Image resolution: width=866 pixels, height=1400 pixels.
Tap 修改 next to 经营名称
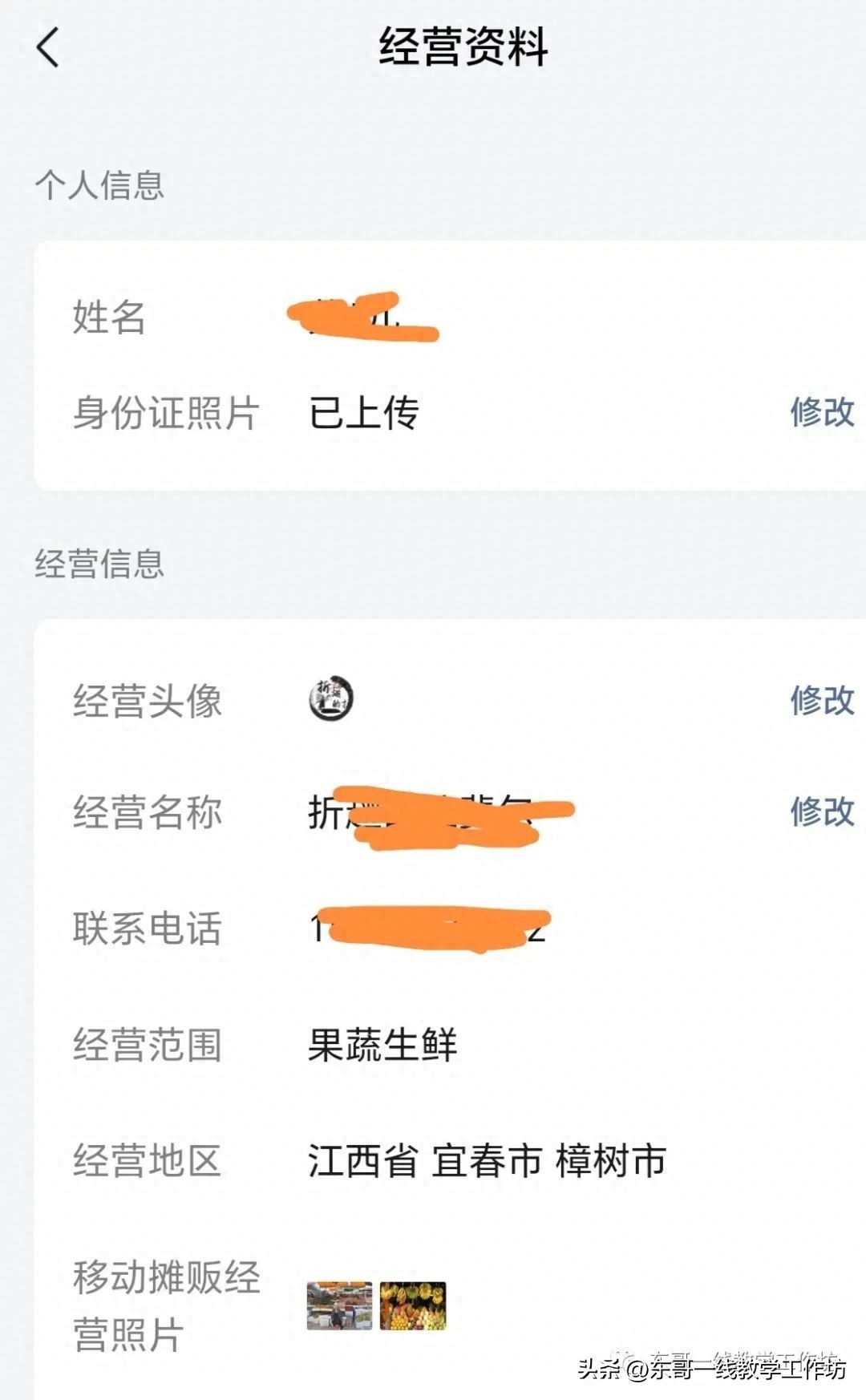pyautogui.click(x=822, y=811)
